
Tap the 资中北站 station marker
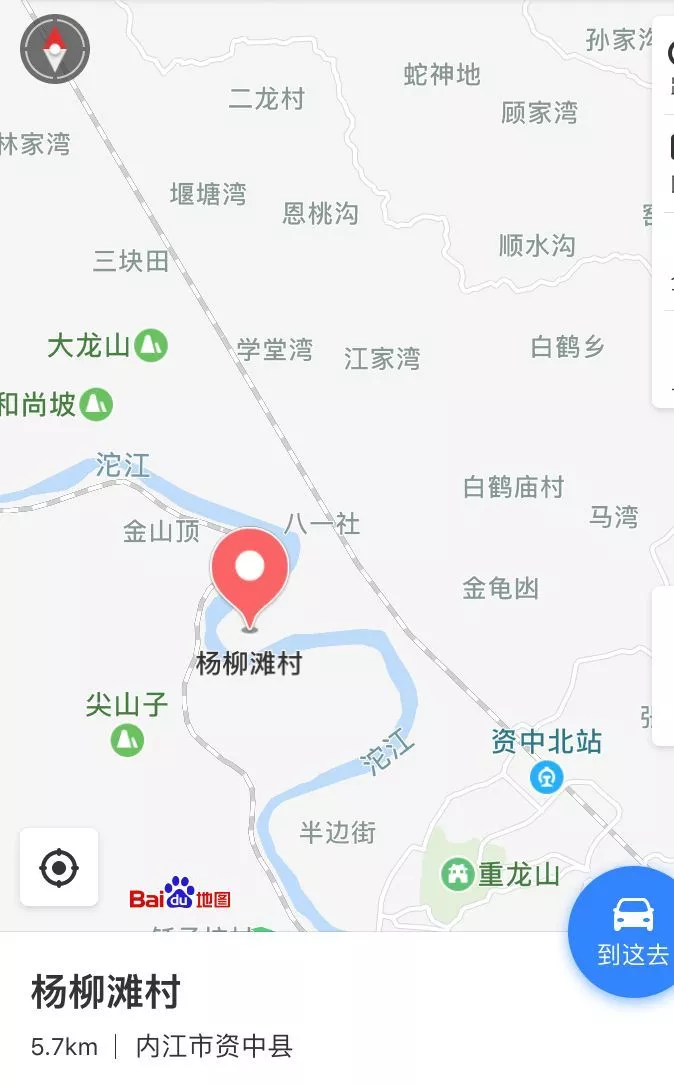coord(546,776)
